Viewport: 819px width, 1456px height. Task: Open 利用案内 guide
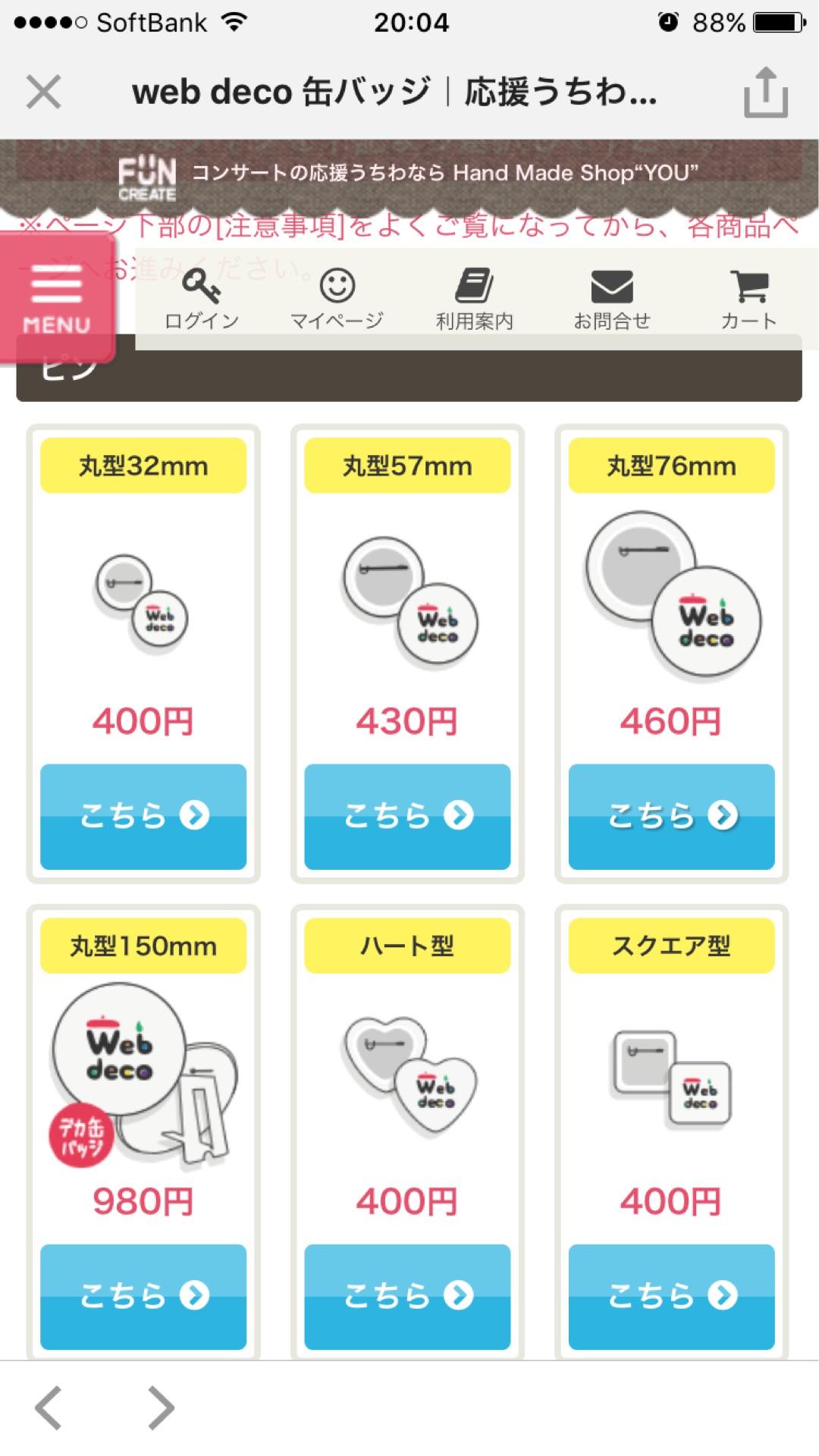[475, 300]
